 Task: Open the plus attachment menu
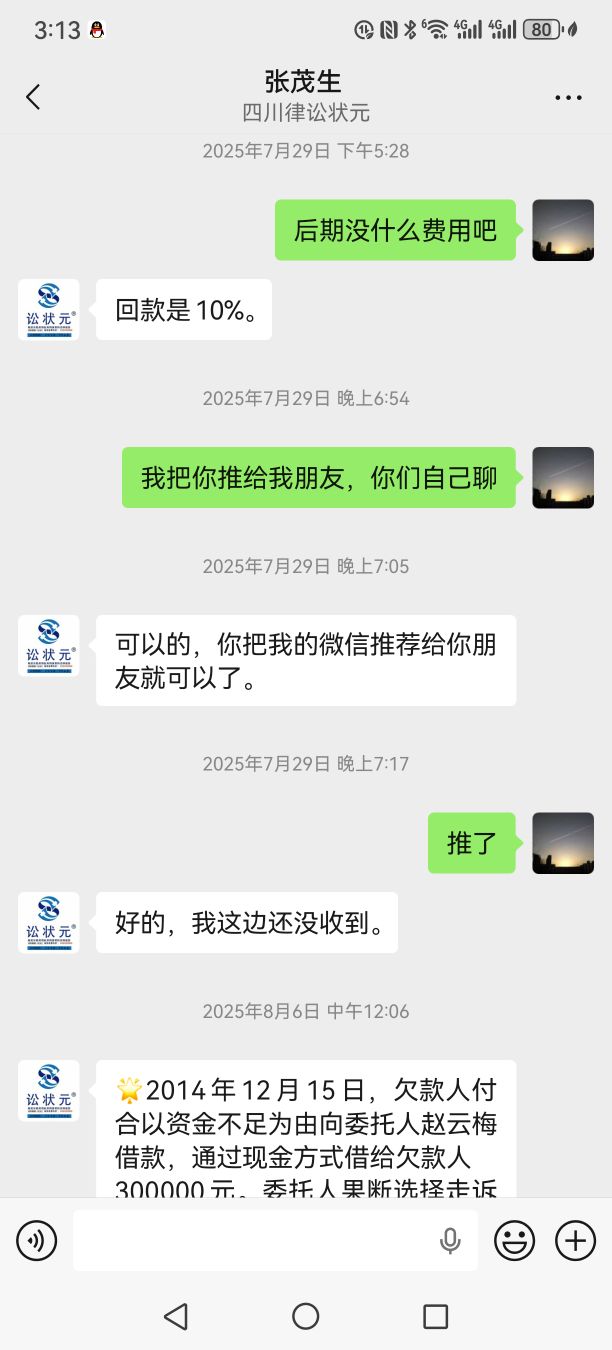click(x=575, y=1241)
